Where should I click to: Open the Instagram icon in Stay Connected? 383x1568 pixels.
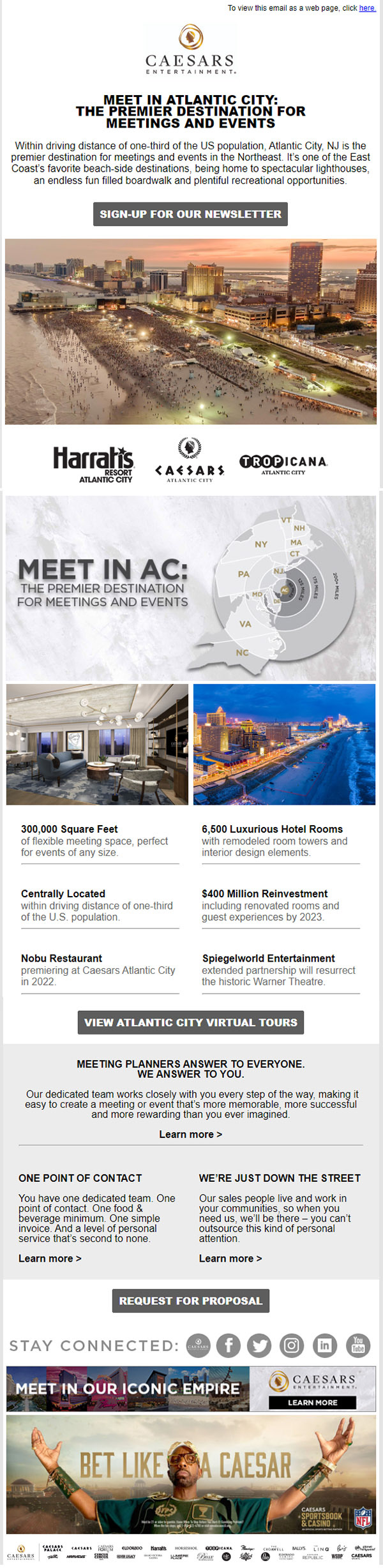click(x=292, y=1346)
